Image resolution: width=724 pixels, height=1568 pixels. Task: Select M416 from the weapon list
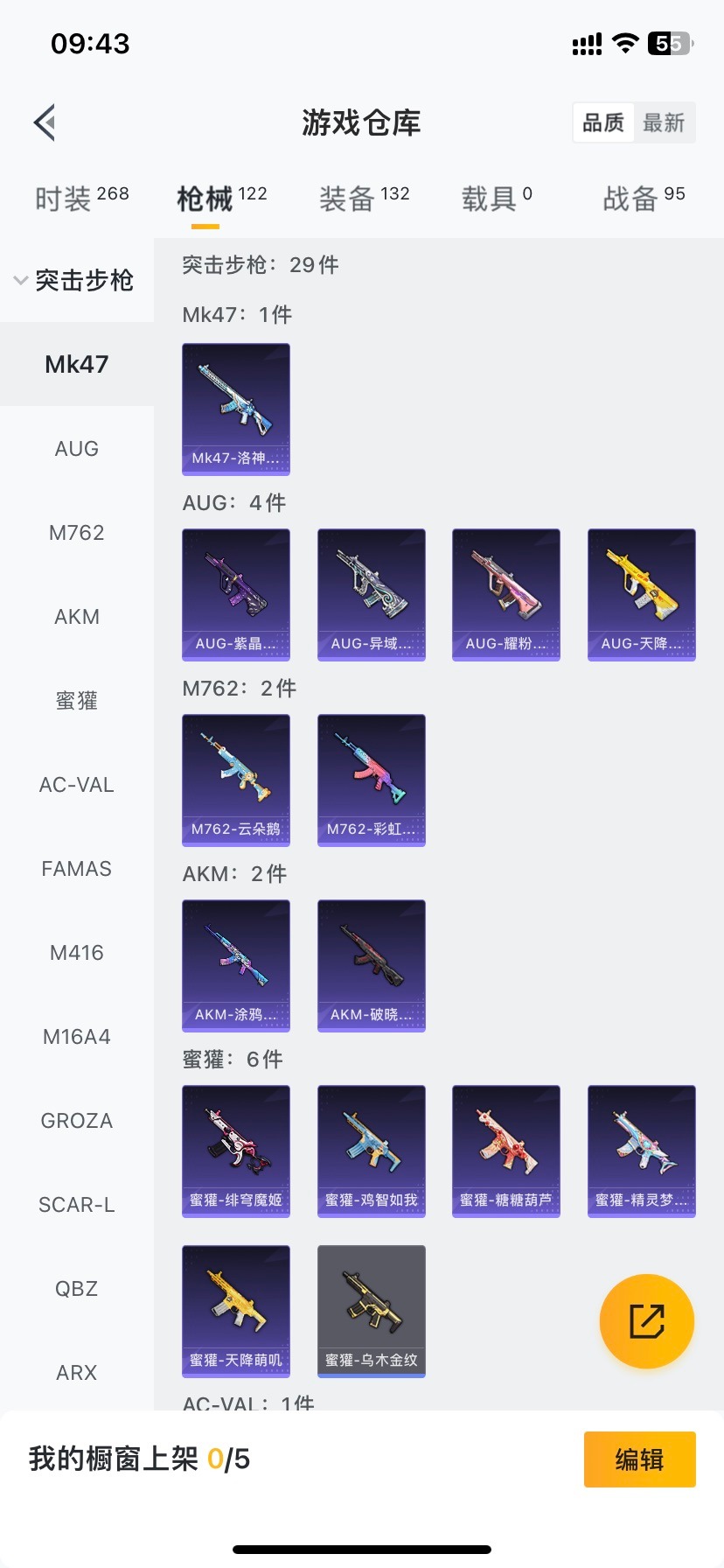point(77,953)
